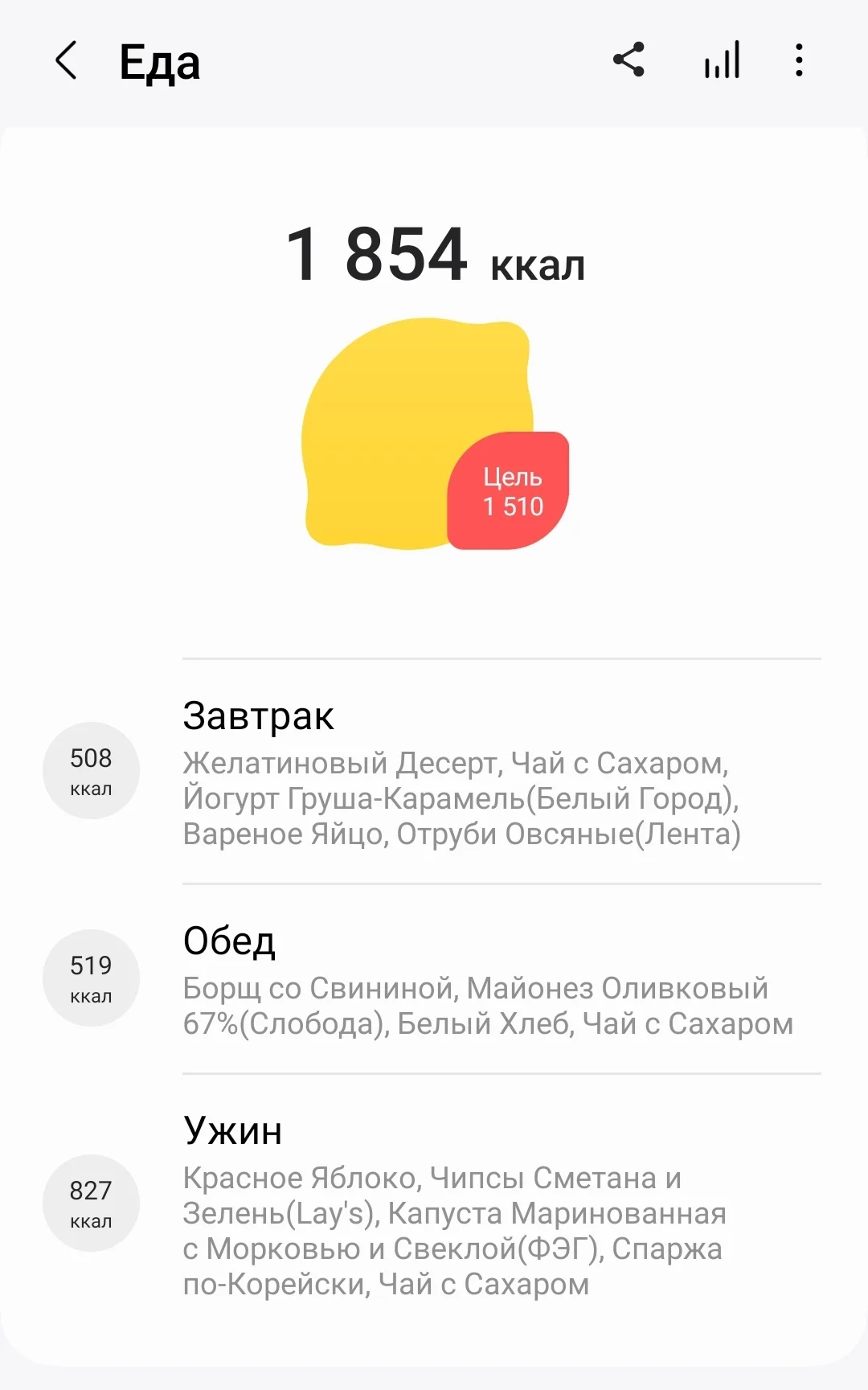The width and height of the screenshot is (868, 1390).
Task: Tap the 508 ккал circle for breakfast
Action: (x=91, y=770)
